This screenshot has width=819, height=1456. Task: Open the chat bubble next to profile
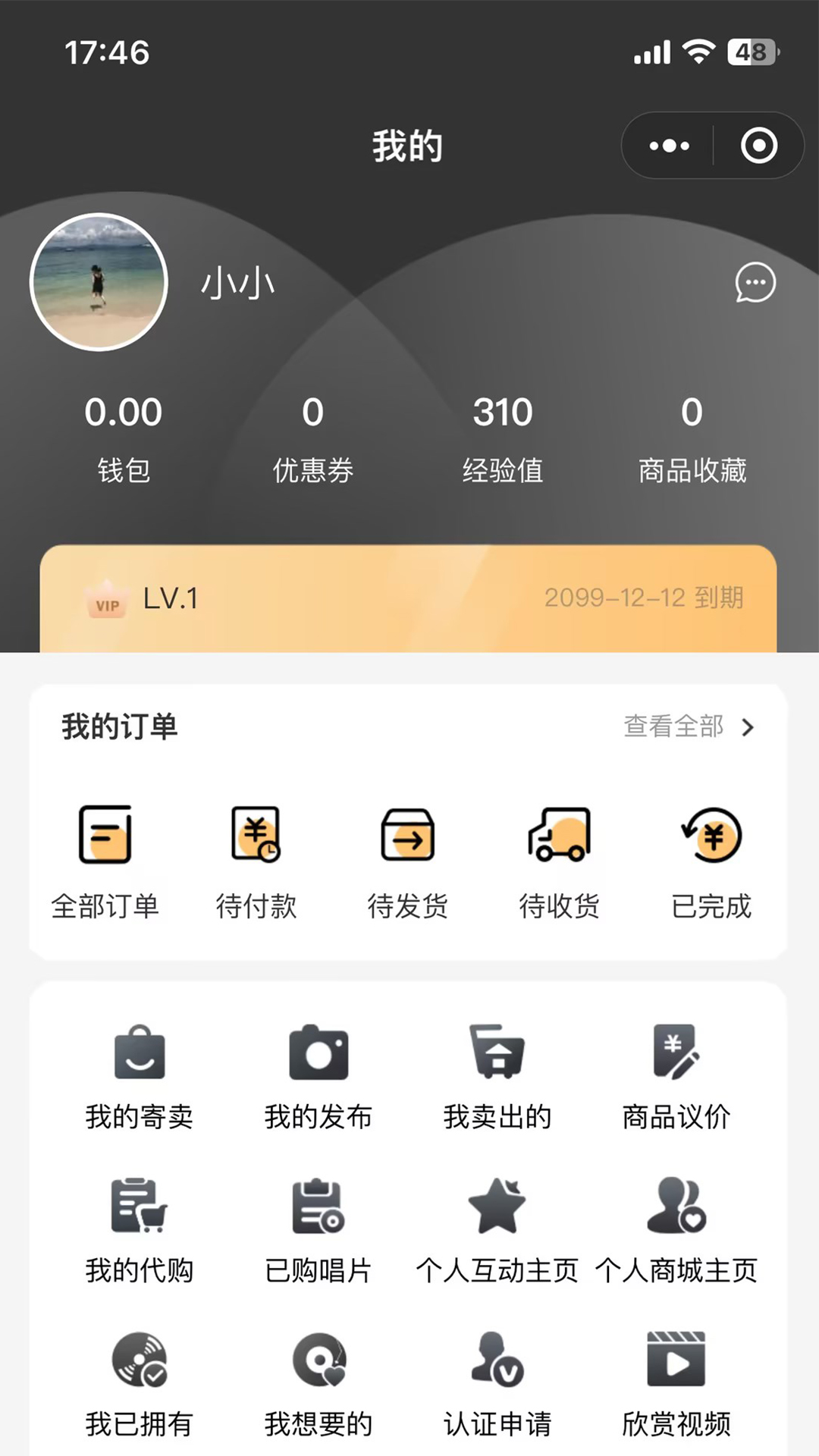(x=755, y=282)
